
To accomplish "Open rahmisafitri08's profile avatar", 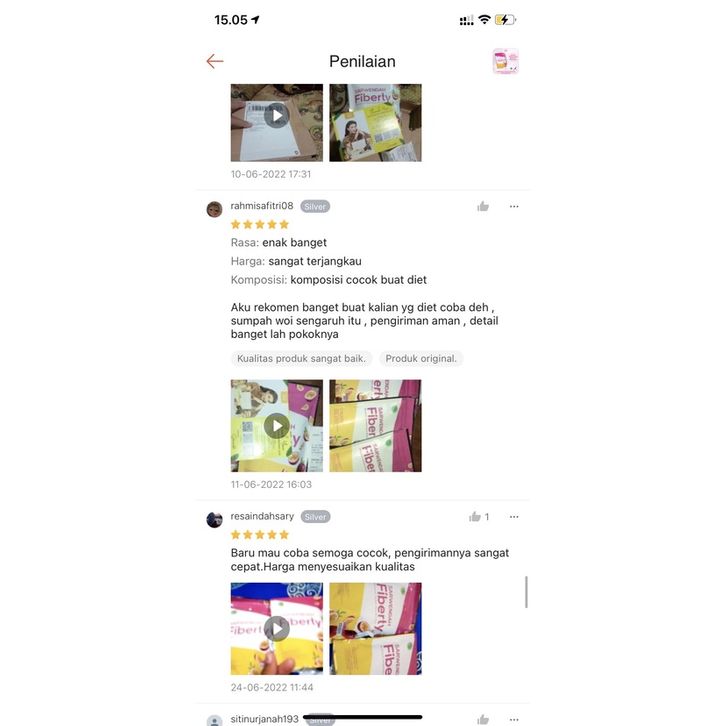I will [214, 209].
